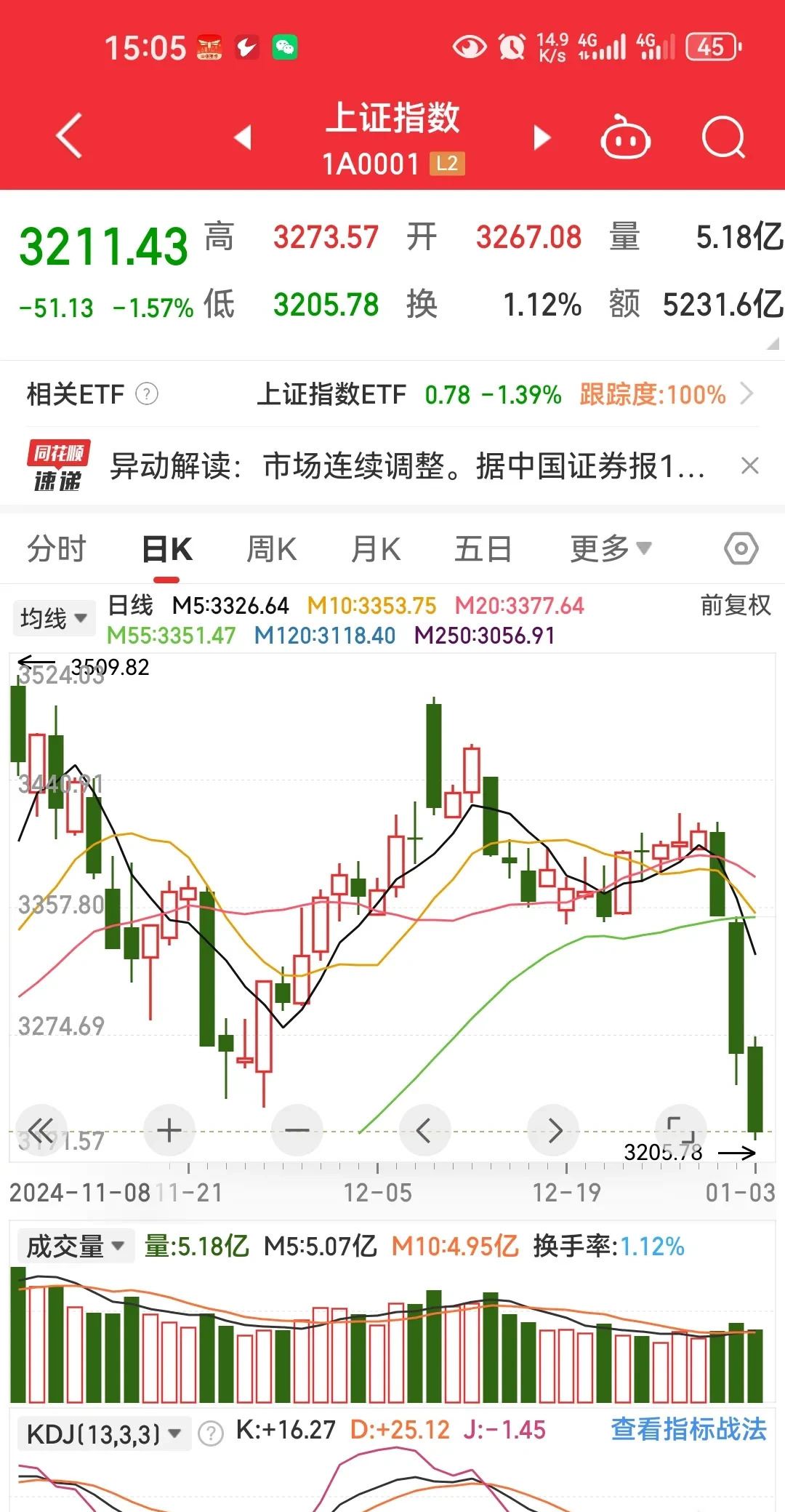Viewport: 785px width, 1512px height.
Task: Open the 均线 moving average dropdown
Action: pyautogui.click(x=54, y=617)
